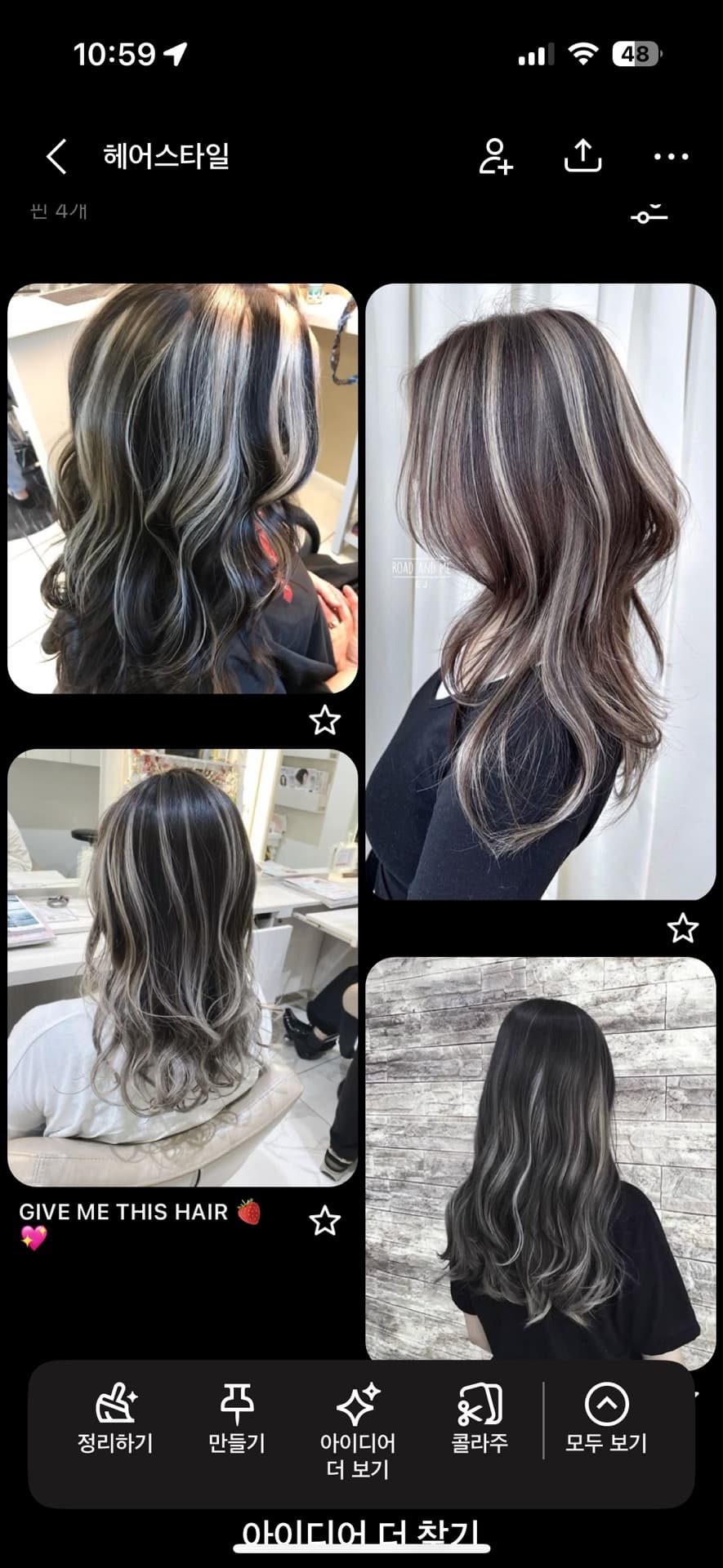
Task: Open the GIVE ME THIS HAIR pin
Action: pos(182,968)
